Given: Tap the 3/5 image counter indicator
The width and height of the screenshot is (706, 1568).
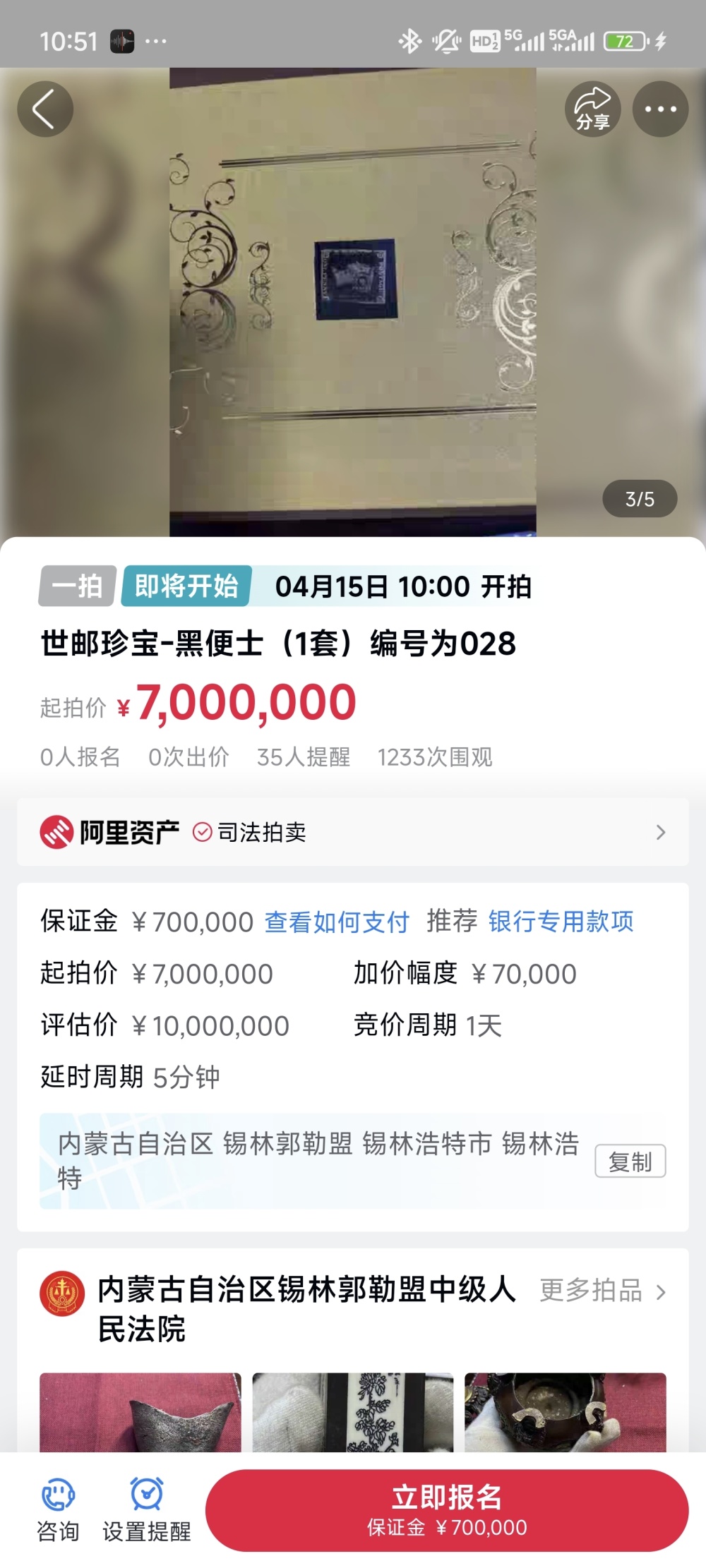Looking at the screenshot, I should point(639,498).
